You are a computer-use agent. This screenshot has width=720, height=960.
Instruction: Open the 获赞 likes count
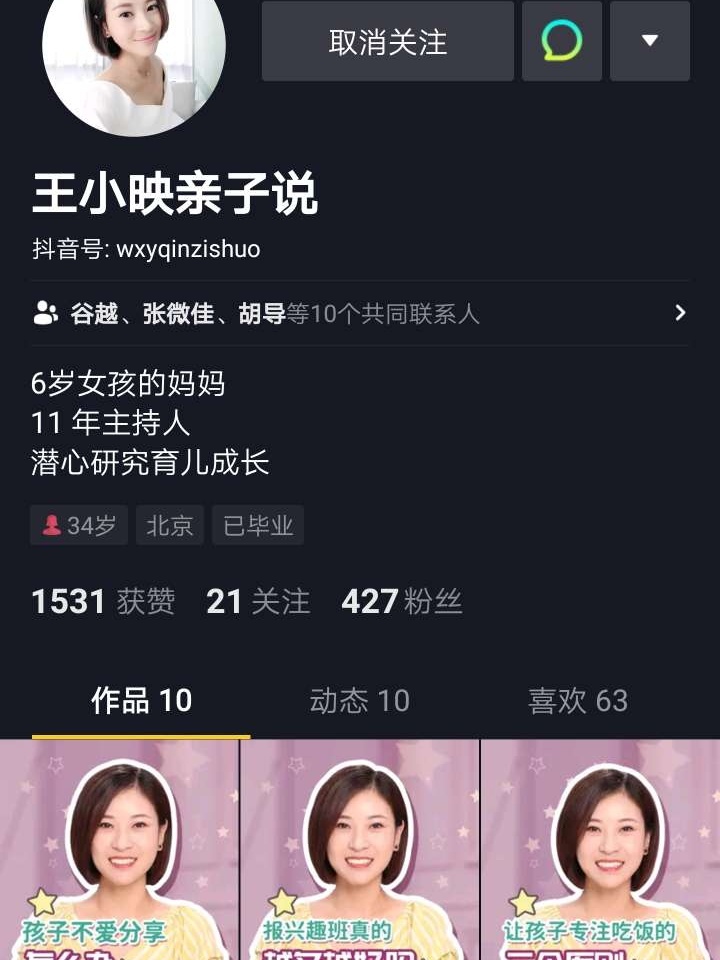pos(103,601)
